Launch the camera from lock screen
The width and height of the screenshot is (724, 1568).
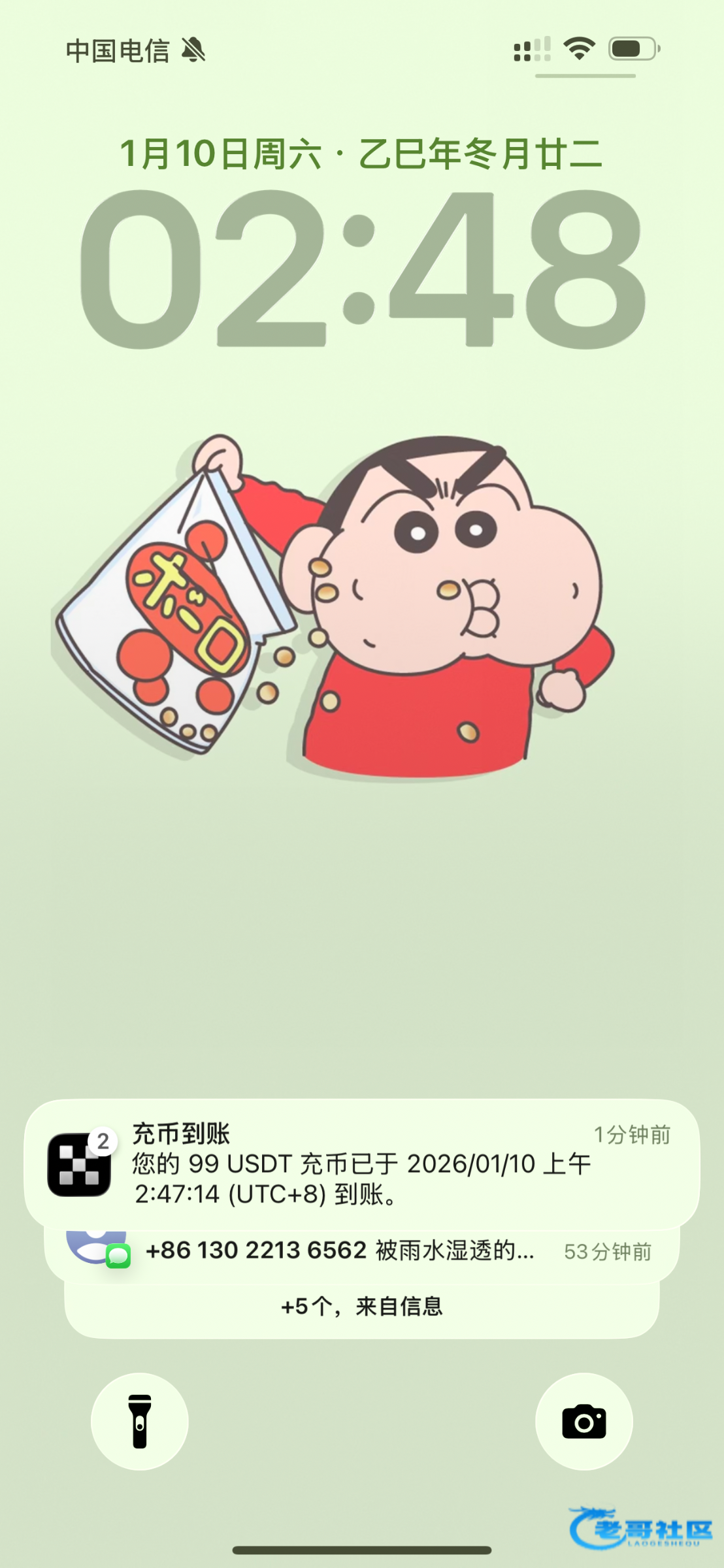584,1422
